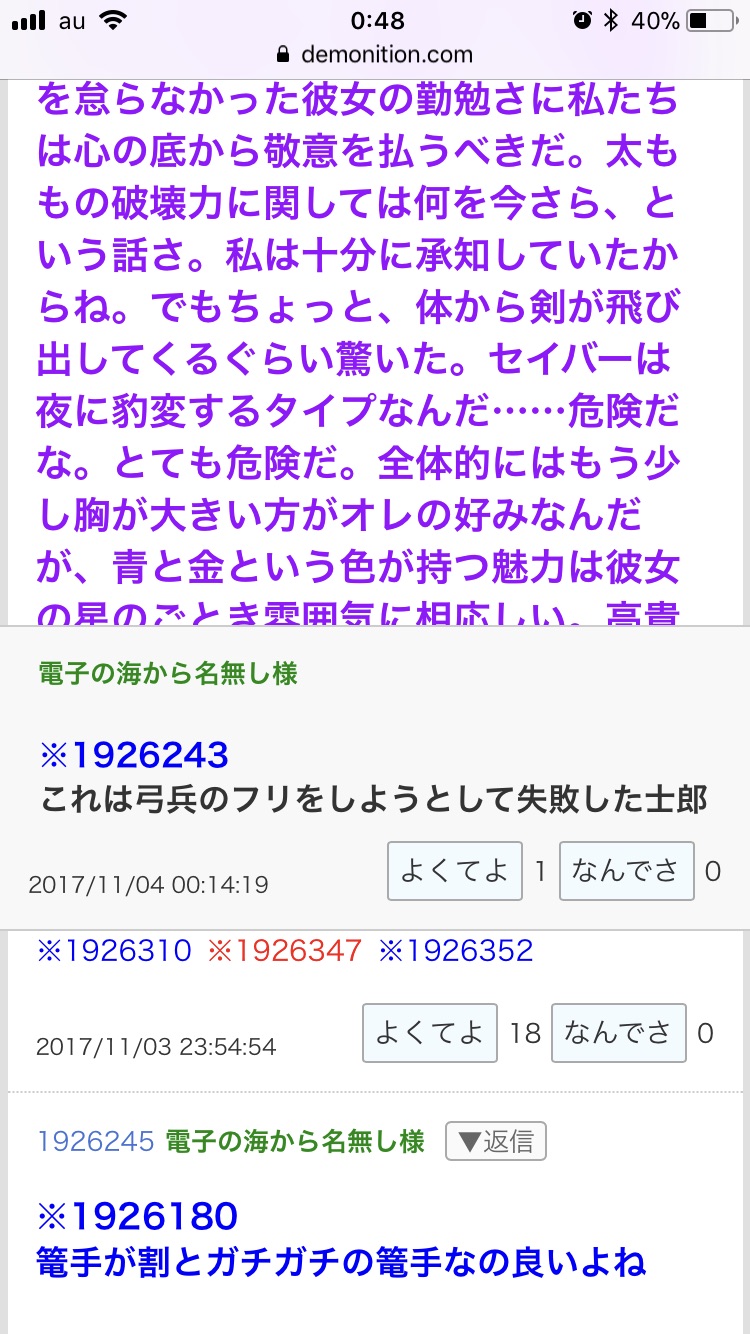
Task: Tap なんでさ on the 00:14:19 comment
Action: click(x=625, y=871)
